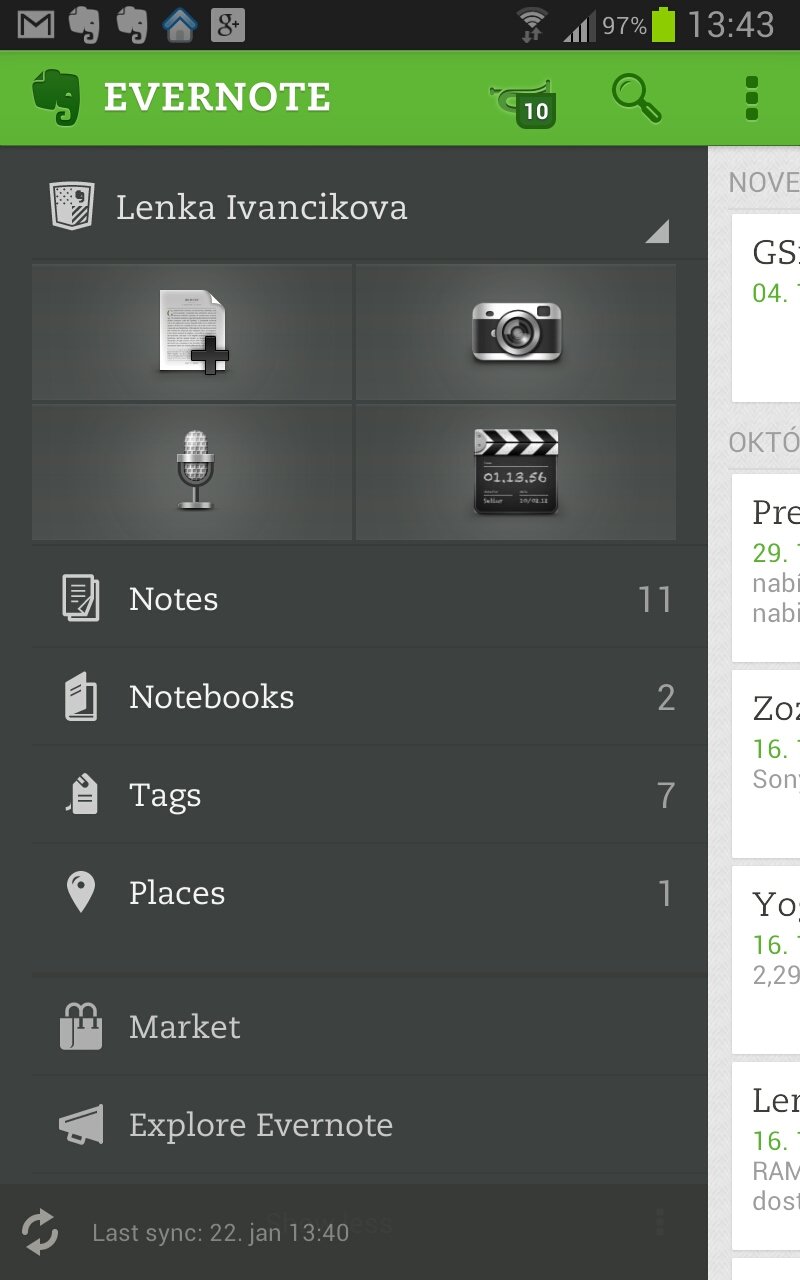Create a new text note
Screen dimensions: 800x1280
point(192,332)
